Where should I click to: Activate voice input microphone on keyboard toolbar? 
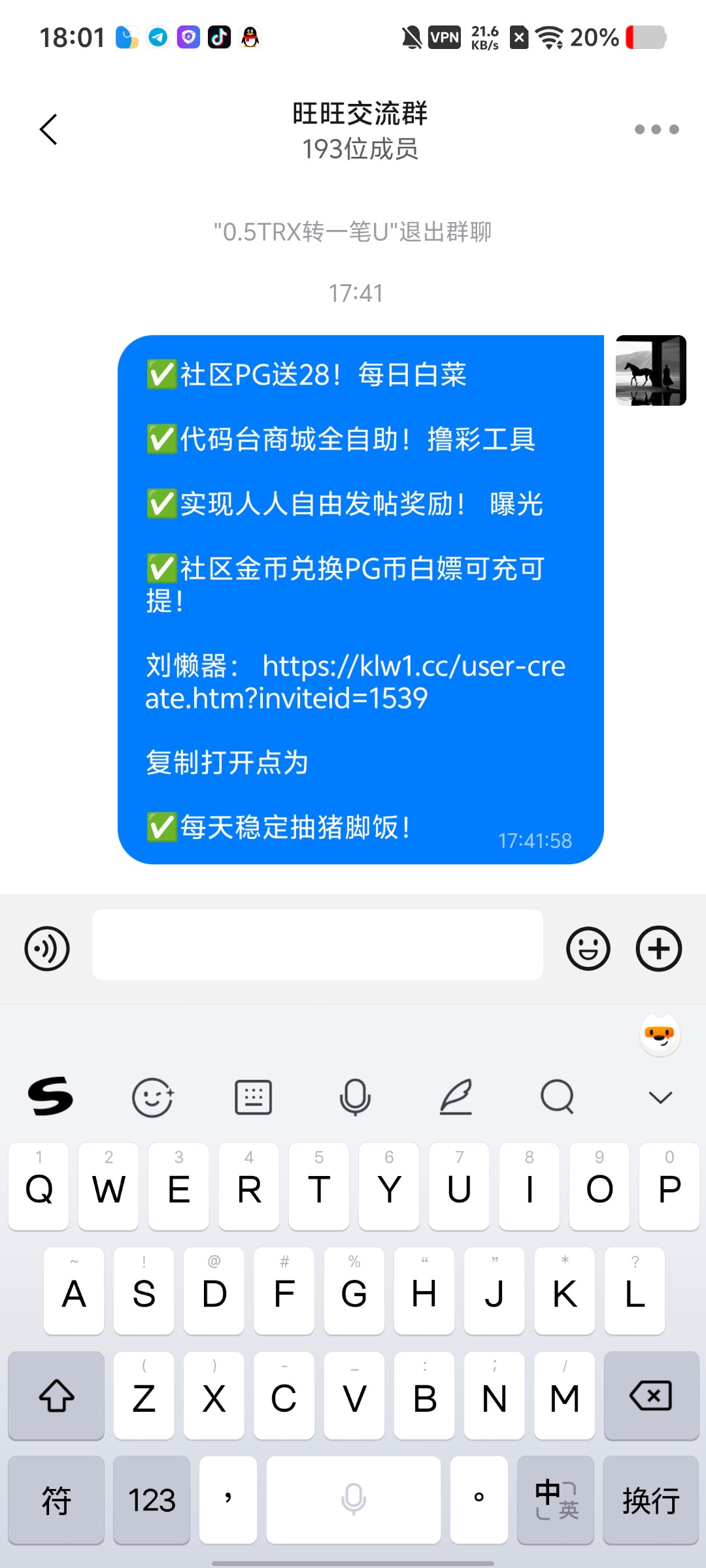click(x=354, y=1098)
